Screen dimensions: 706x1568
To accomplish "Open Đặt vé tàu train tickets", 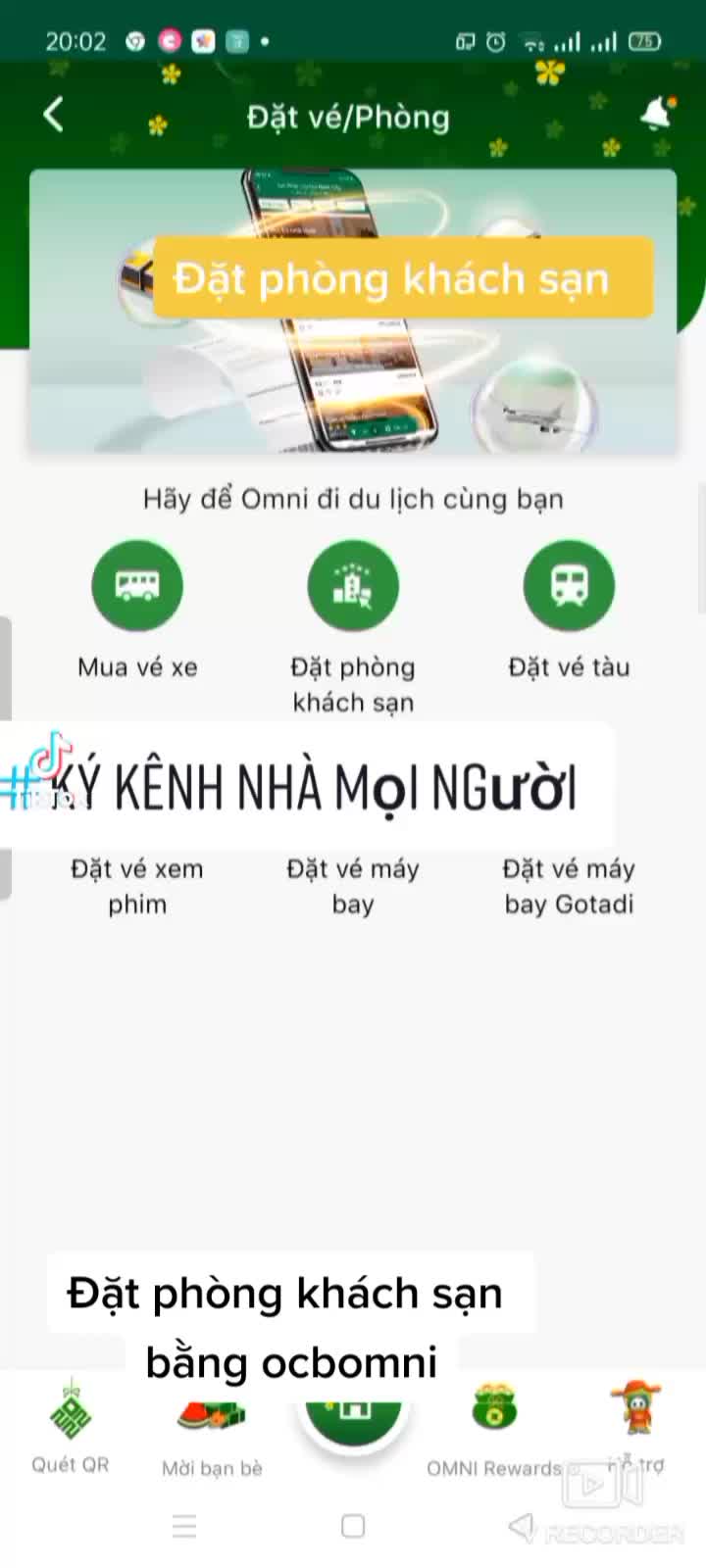I will point(569,586).
